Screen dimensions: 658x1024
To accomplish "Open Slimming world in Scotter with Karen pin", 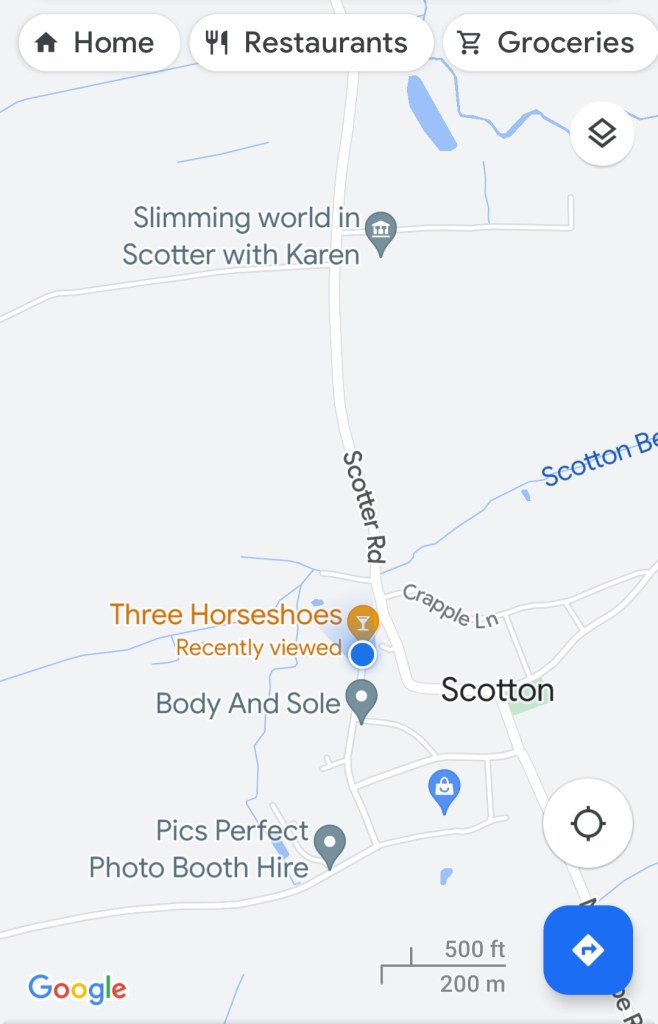I will (x=380, y=232).
